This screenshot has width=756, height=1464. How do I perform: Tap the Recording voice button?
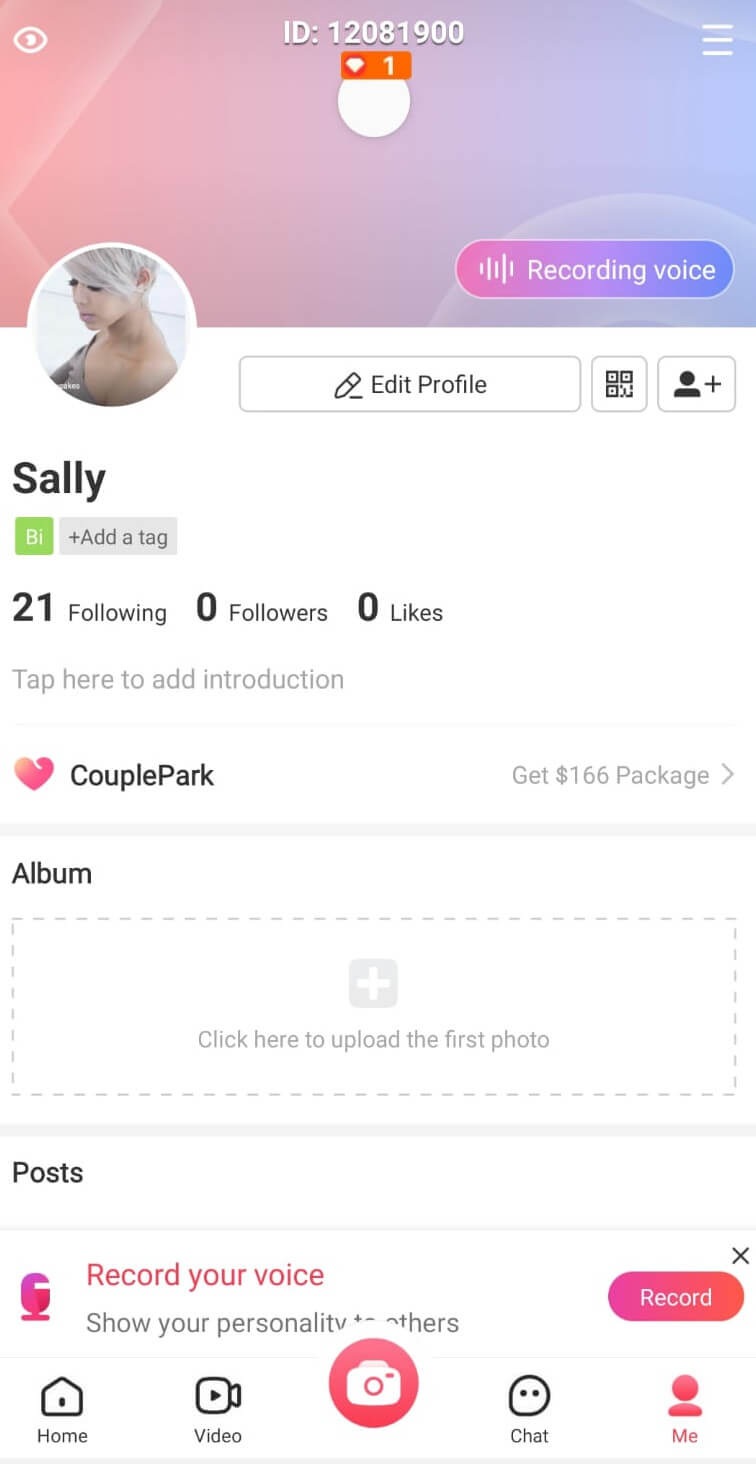(x=595, y=269)
